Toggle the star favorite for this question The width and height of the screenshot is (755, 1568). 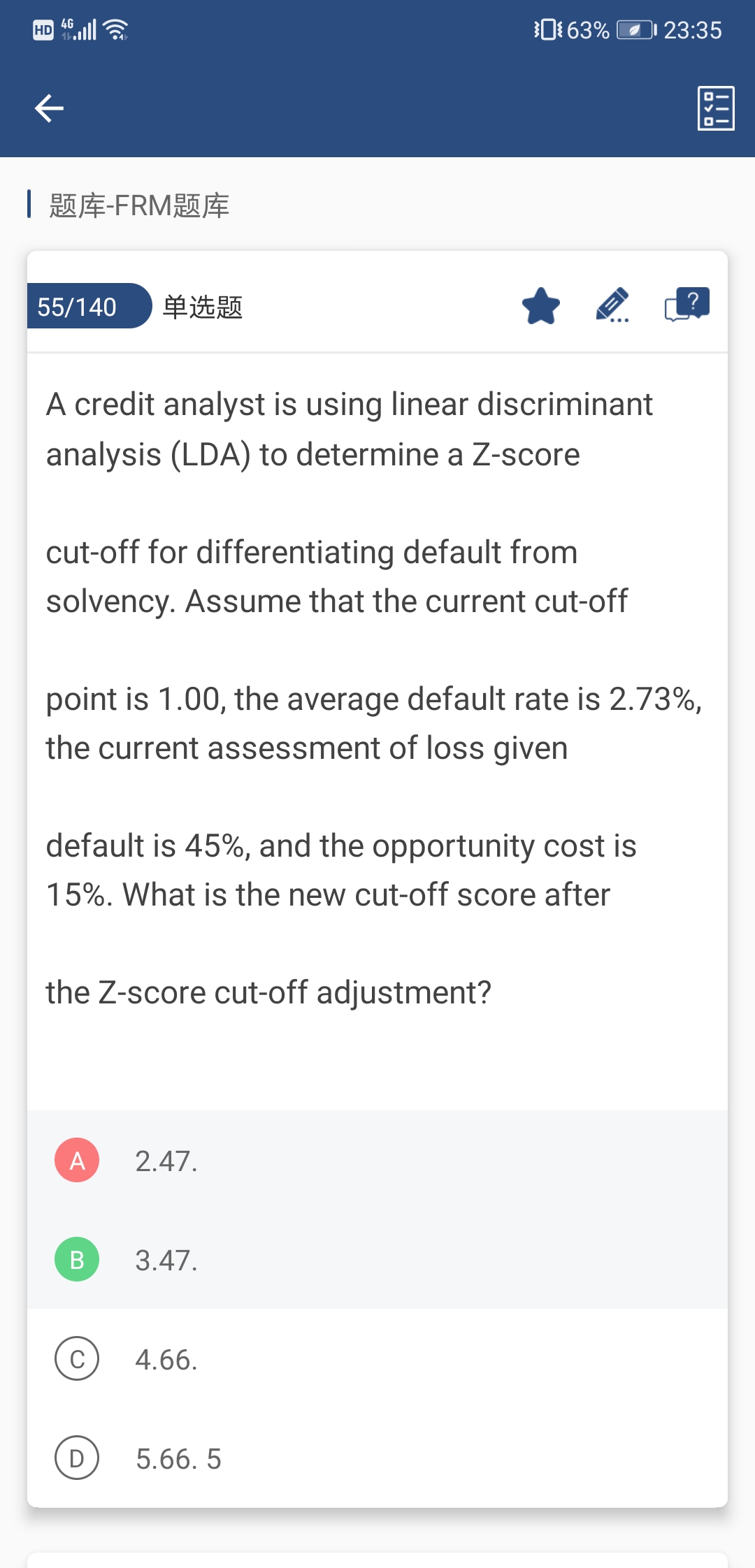point(540,306)
